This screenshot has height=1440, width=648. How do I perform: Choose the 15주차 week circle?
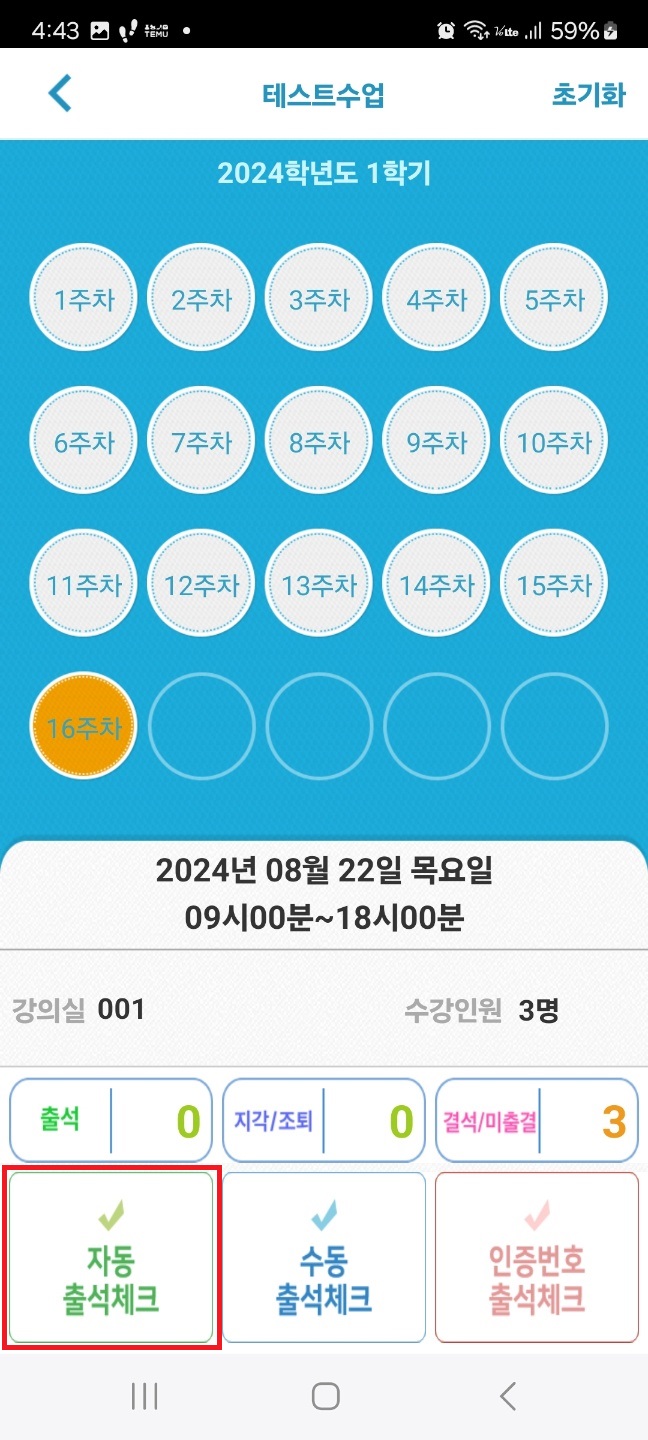(x=554, y=585)
